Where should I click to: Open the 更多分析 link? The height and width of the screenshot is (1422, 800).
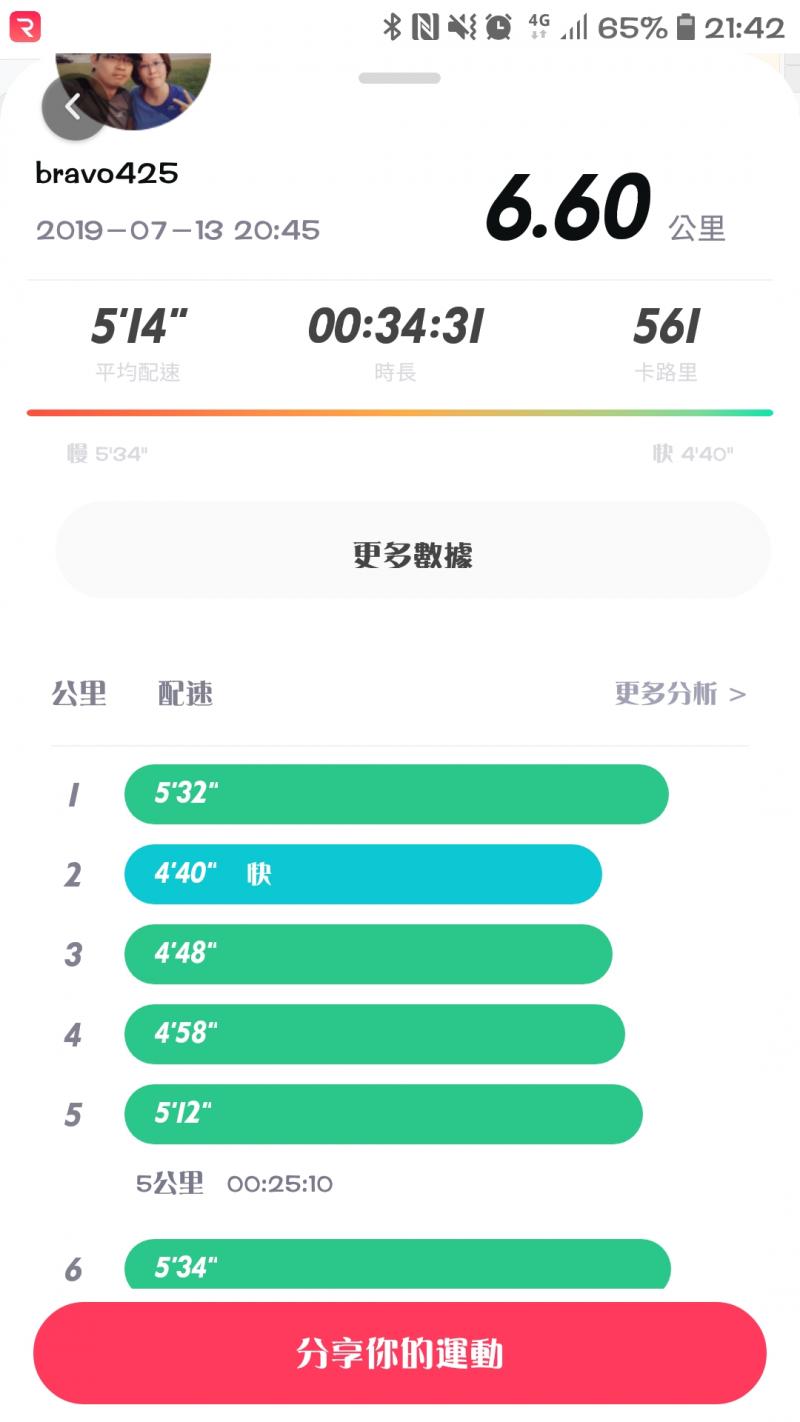pos(680,694)
